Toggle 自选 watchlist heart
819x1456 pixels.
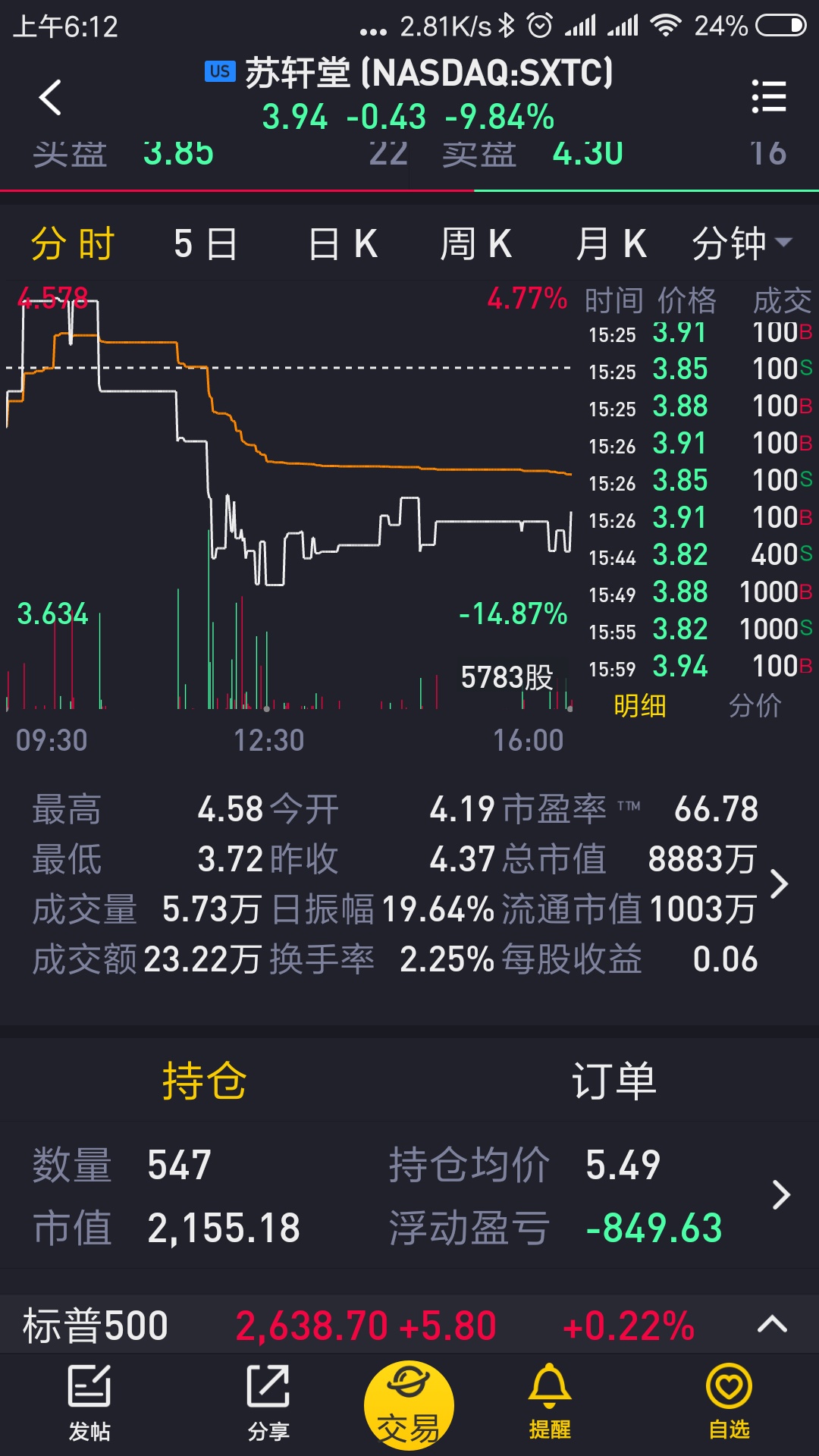point(729,1403)
